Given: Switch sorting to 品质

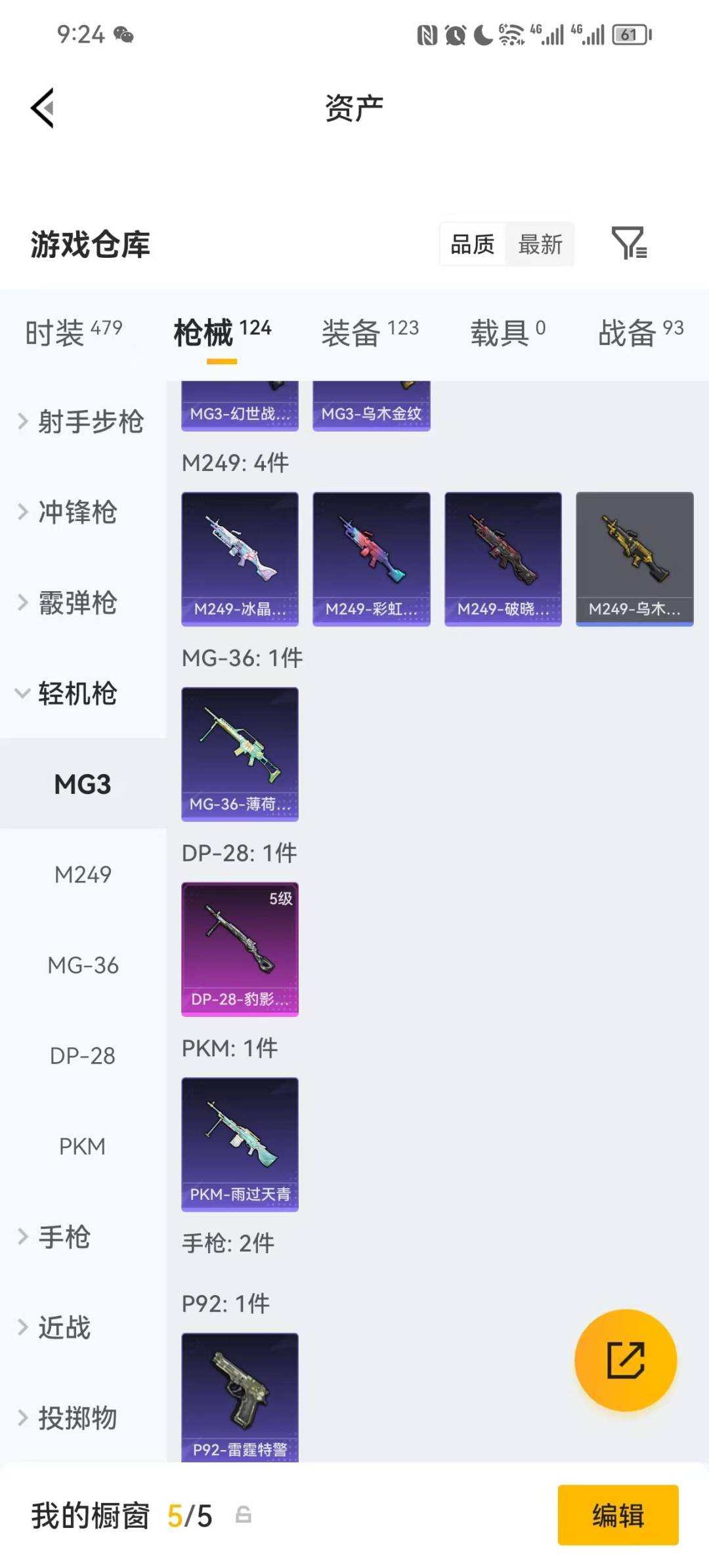Looking at the screenshot, I should [x=471, y=244].
